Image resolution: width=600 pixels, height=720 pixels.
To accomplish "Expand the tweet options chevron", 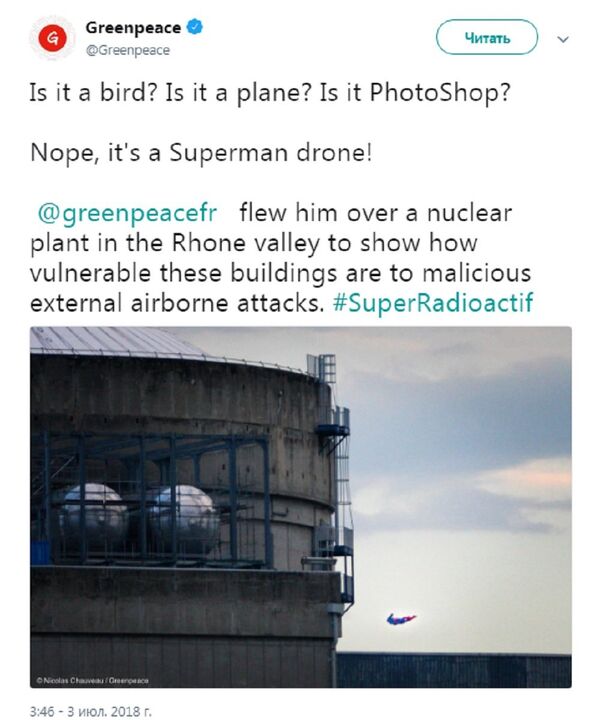I will point(563,39).
